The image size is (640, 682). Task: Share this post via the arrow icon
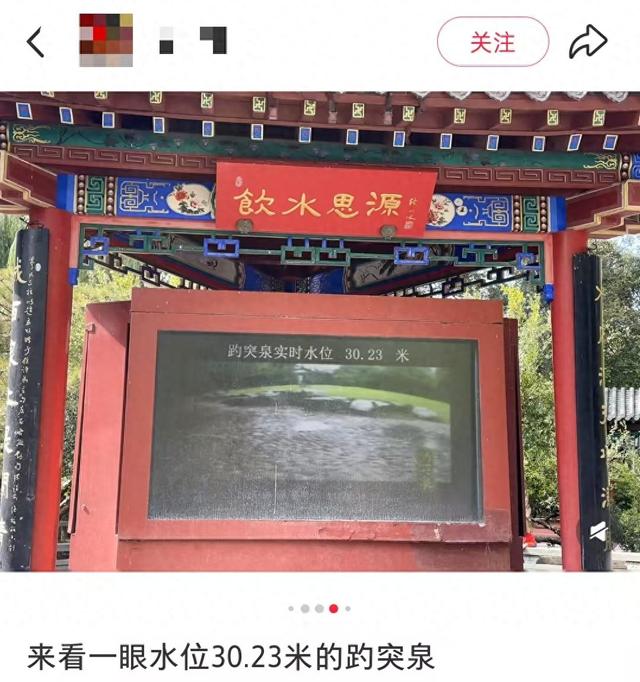click(588, 42)
